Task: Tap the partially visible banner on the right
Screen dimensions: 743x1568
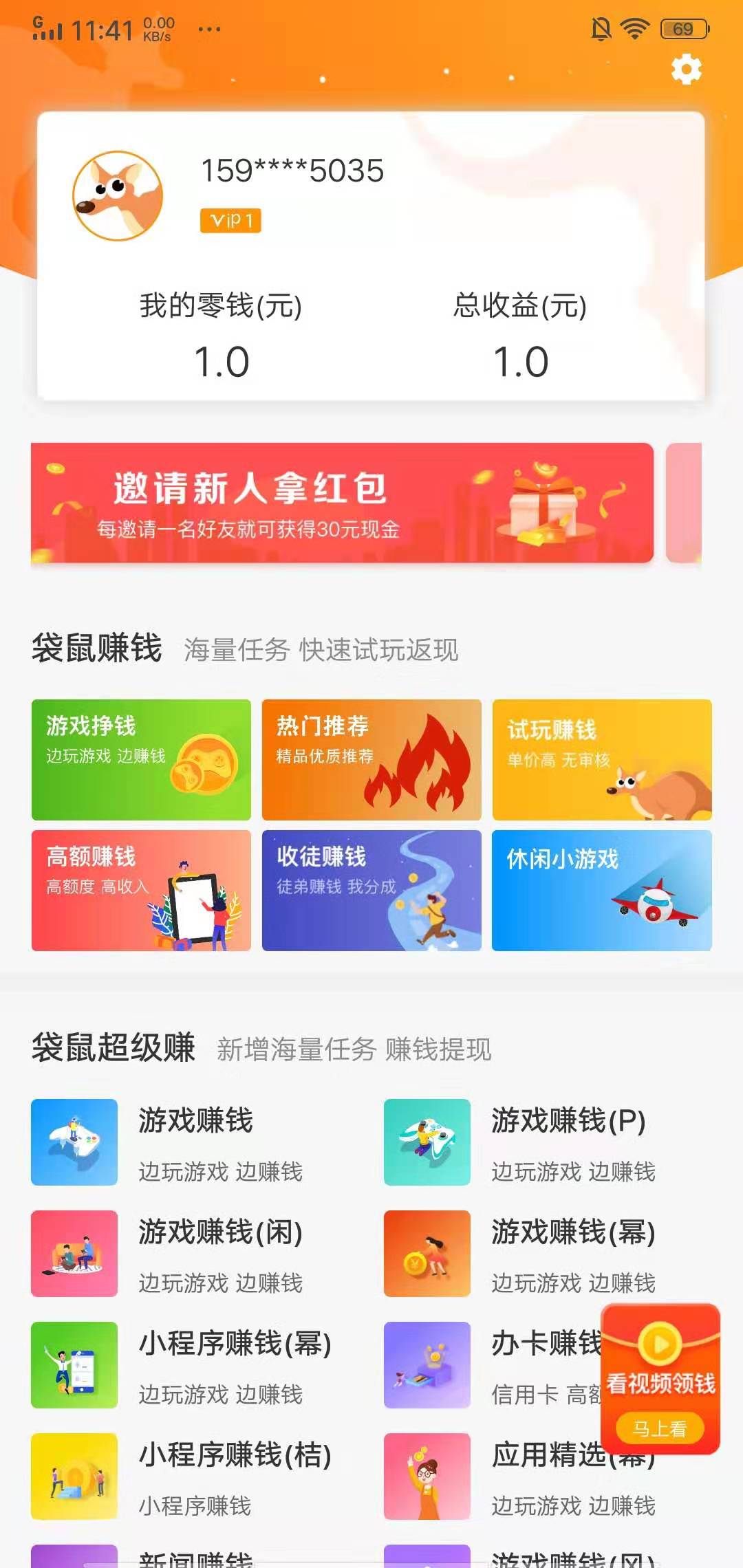Action: [688, 502]
